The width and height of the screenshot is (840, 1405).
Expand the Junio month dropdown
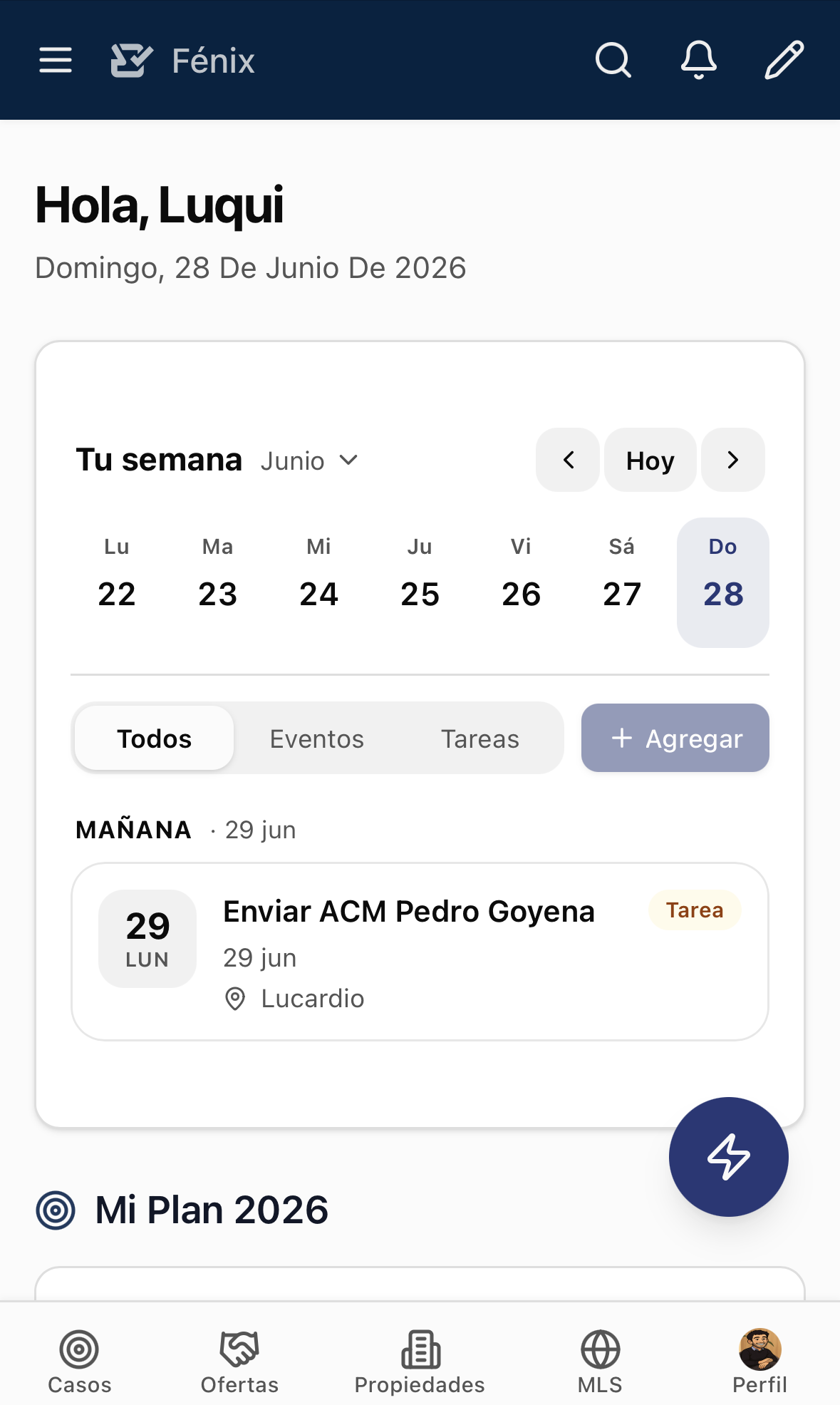click(x=309, y=460)
